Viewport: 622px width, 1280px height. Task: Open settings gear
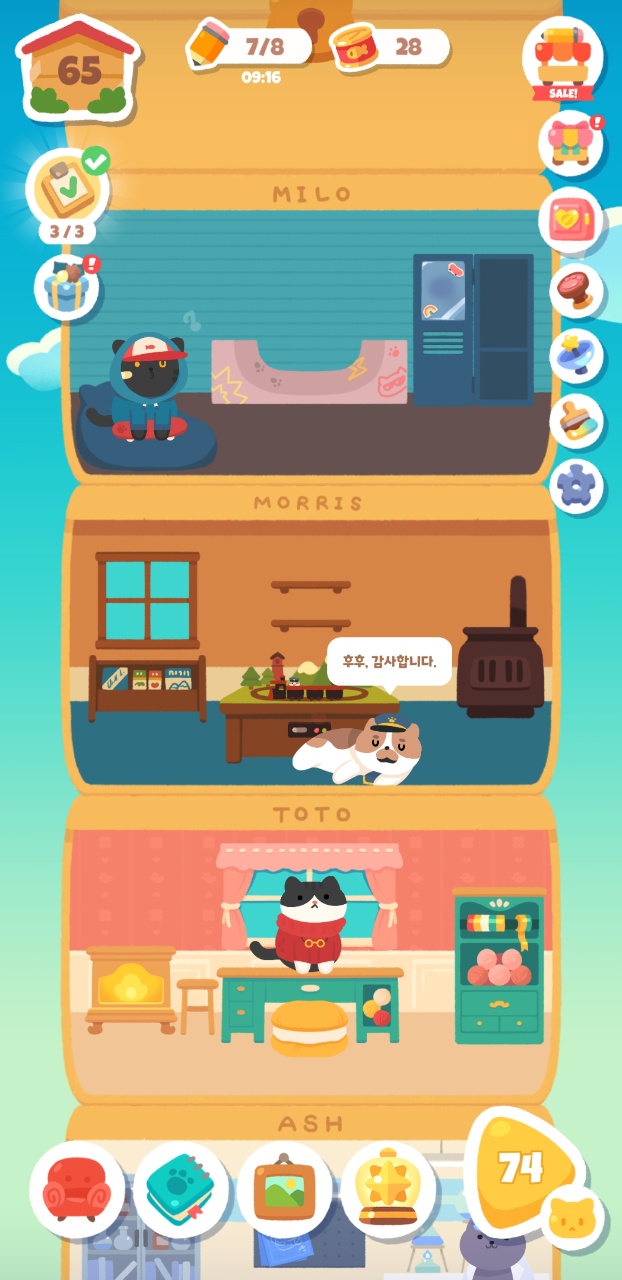click(577, 486)
